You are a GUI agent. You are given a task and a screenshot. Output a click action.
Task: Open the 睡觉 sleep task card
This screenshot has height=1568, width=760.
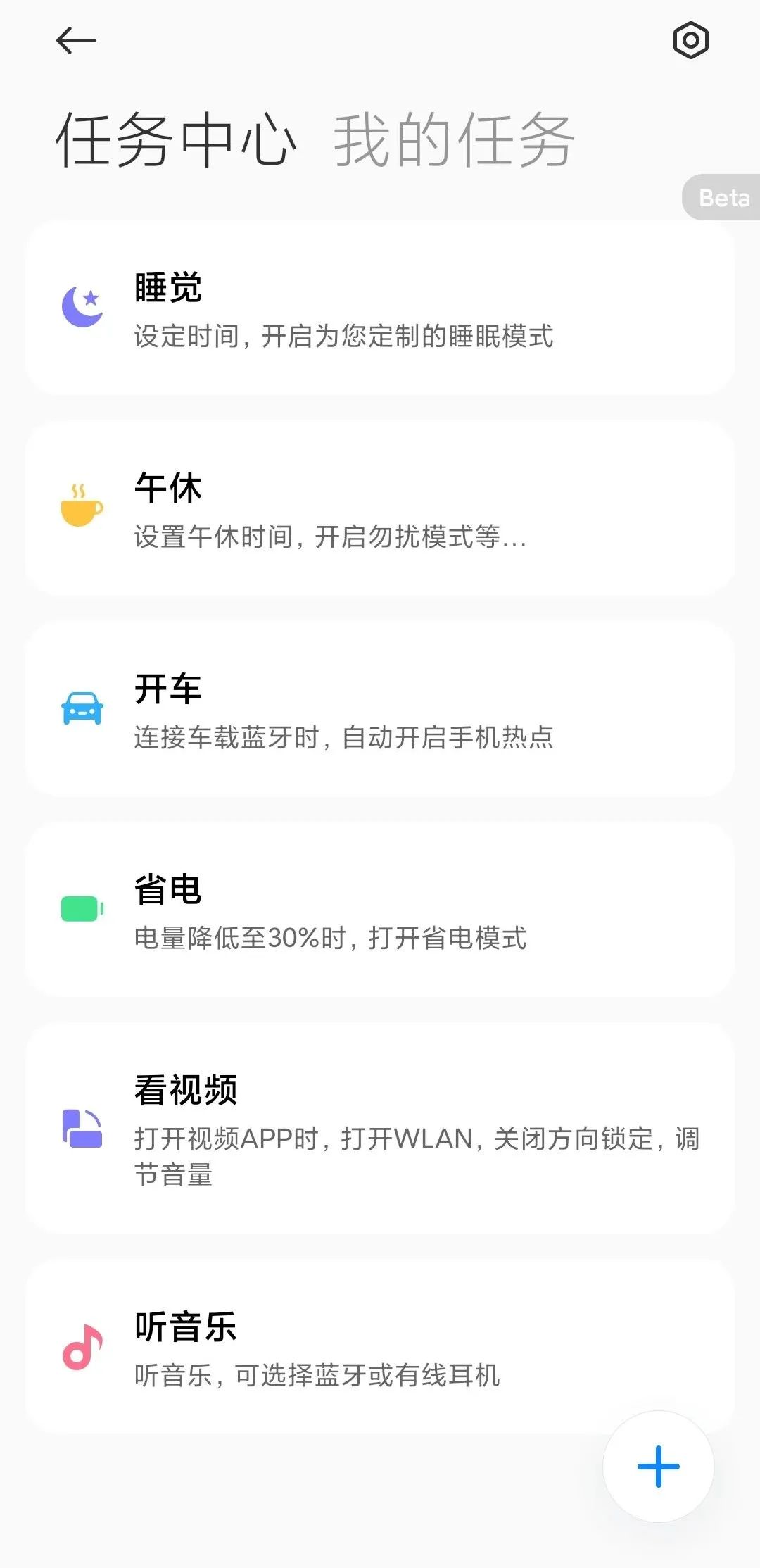[x=380, y=308]
